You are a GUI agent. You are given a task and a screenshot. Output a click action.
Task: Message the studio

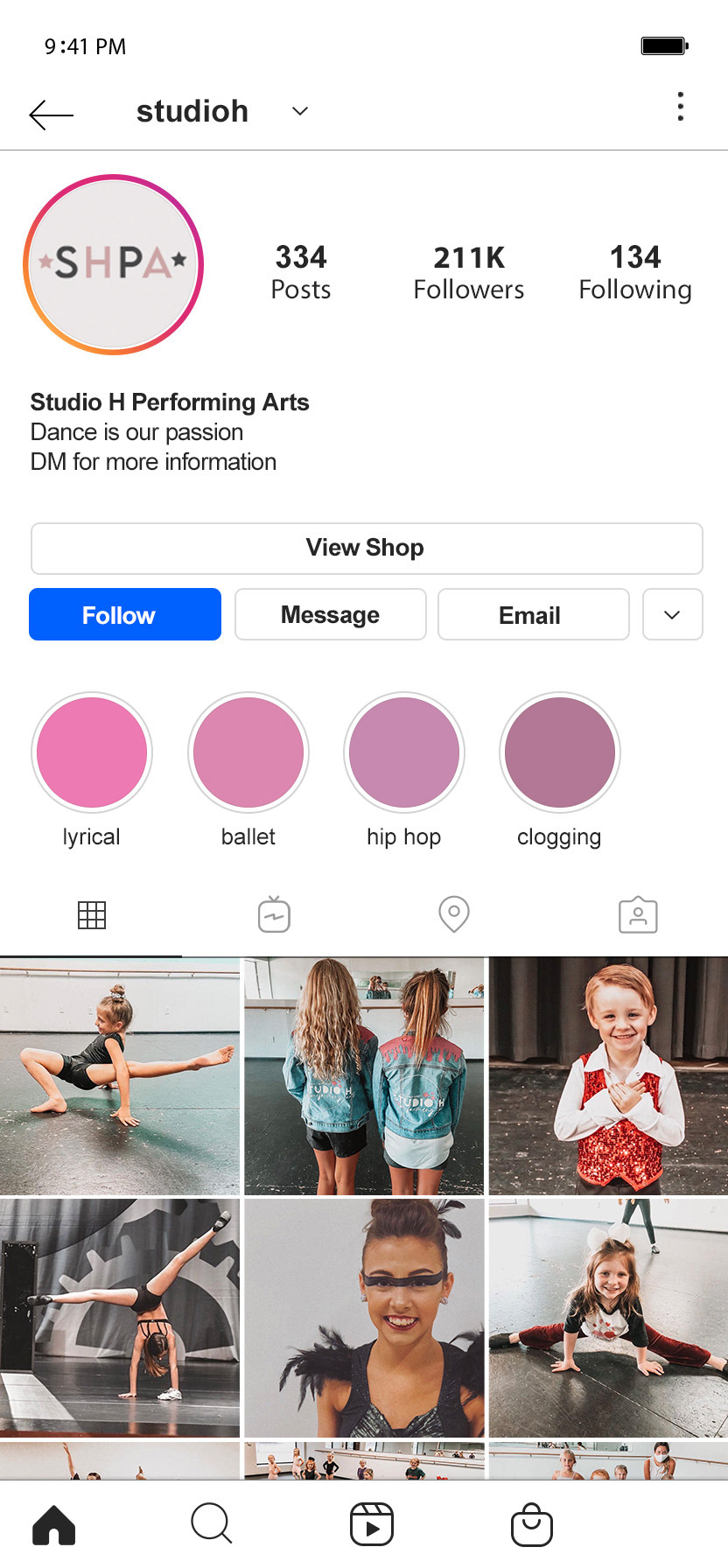point(331,614)
